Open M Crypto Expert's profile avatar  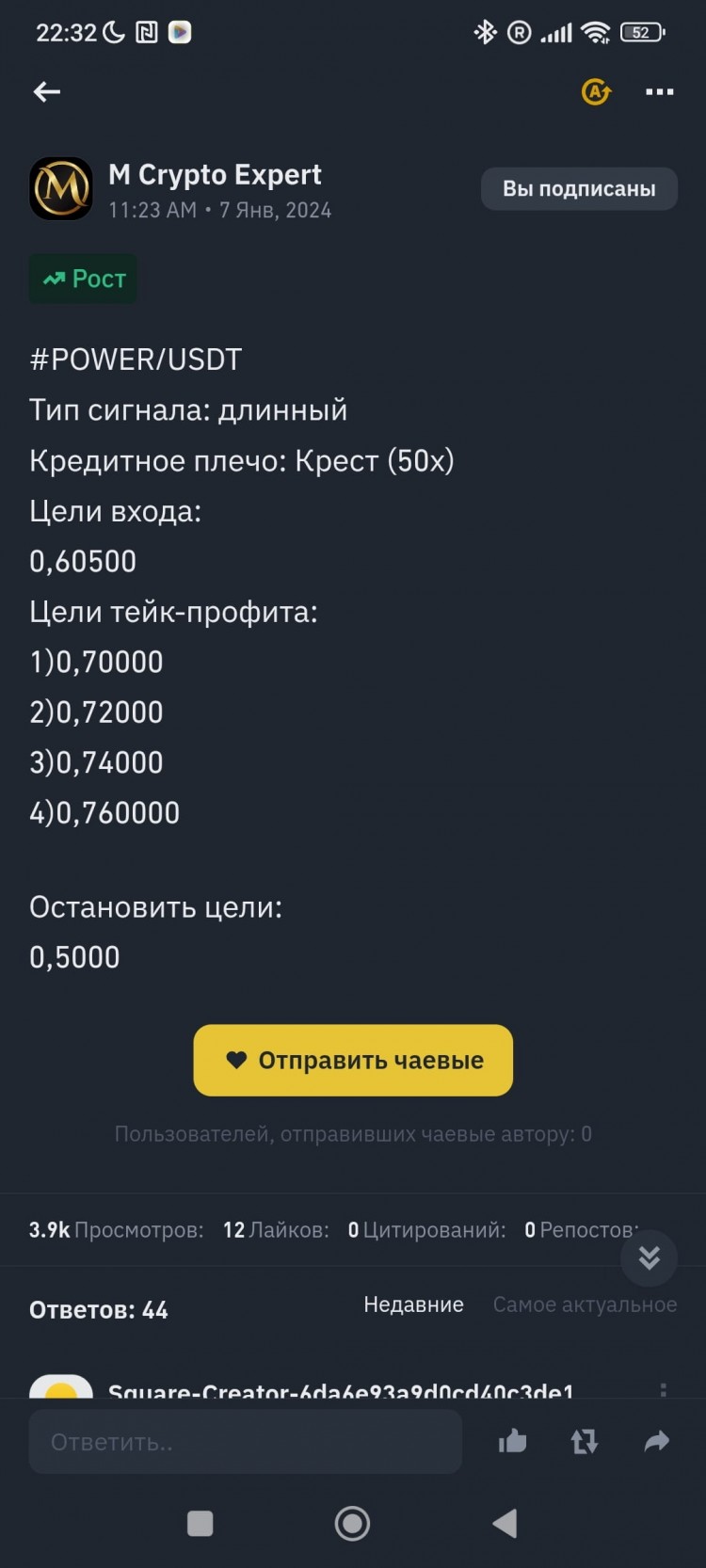pos(60,187)
